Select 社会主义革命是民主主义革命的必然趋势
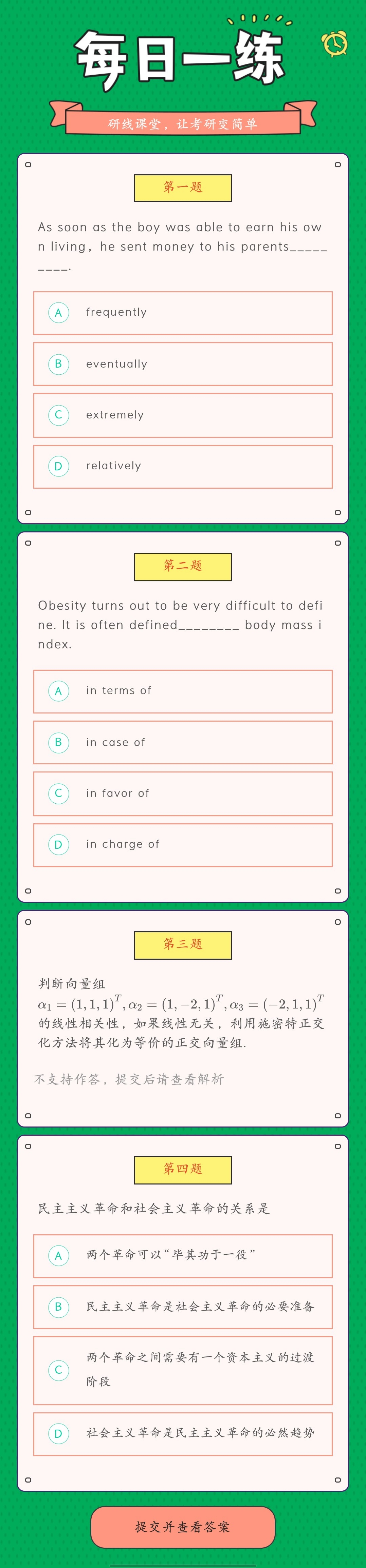Viewport: 366px width, 1568px height. point(183,1433)
